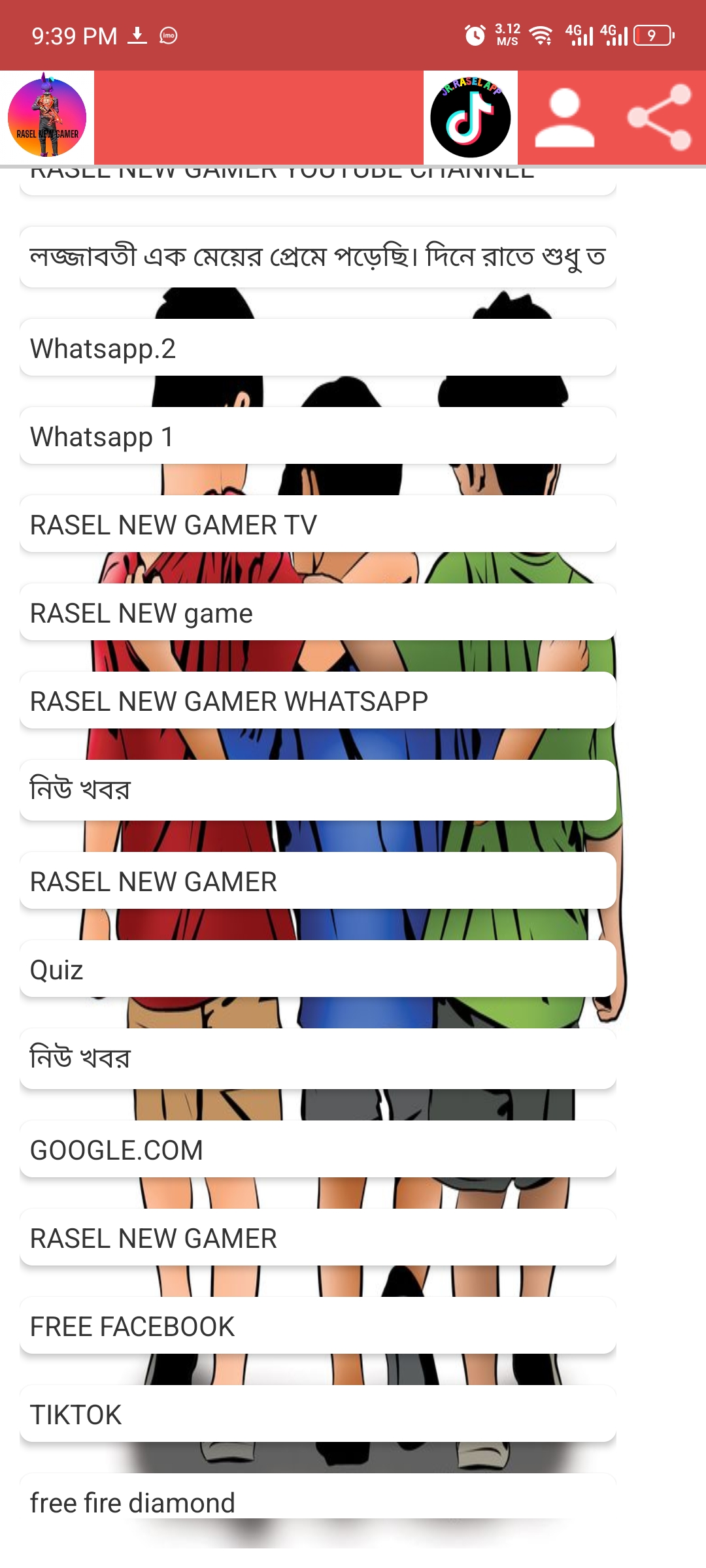The image size is (706, 1568).
Task: Tap the Rasel New Gamer logo icon
Action: 47,118
